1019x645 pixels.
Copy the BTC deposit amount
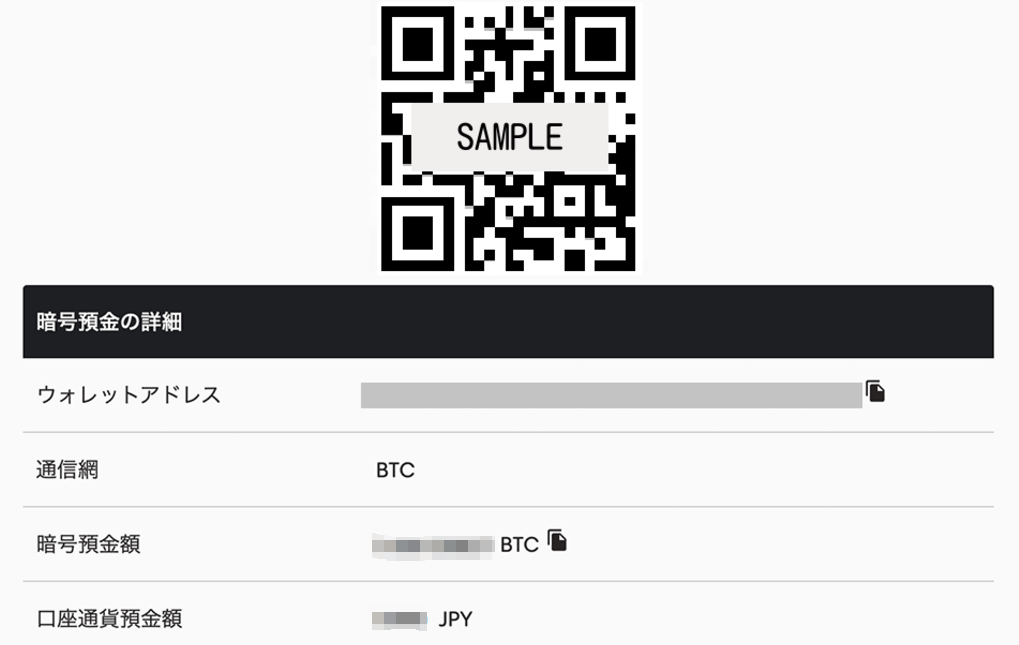pos(557,541)
